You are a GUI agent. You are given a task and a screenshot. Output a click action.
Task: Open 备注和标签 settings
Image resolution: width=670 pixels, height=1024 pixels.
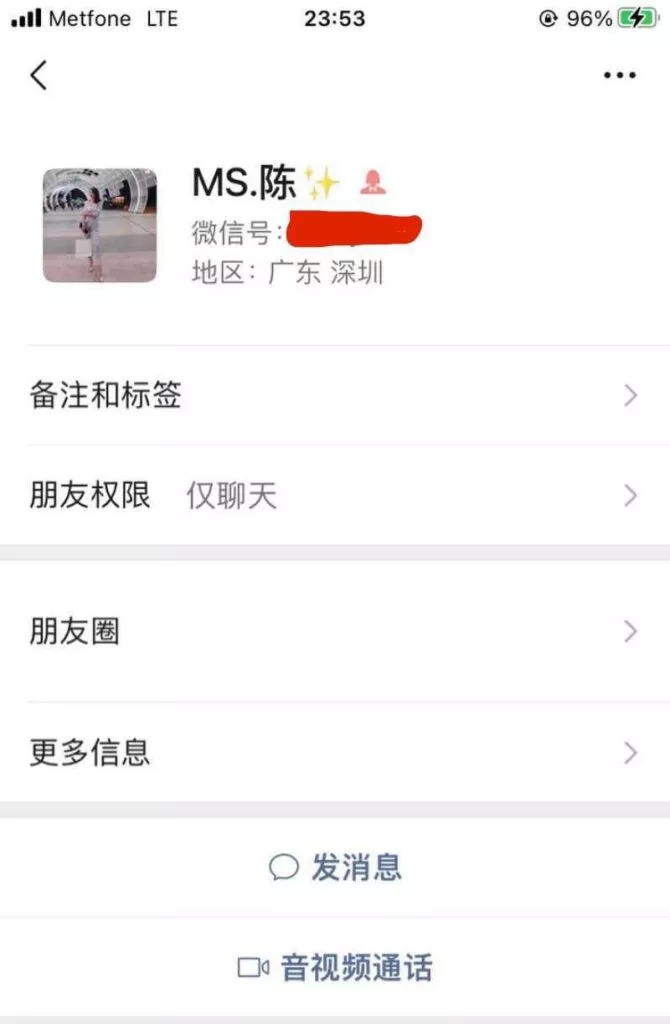335,396
